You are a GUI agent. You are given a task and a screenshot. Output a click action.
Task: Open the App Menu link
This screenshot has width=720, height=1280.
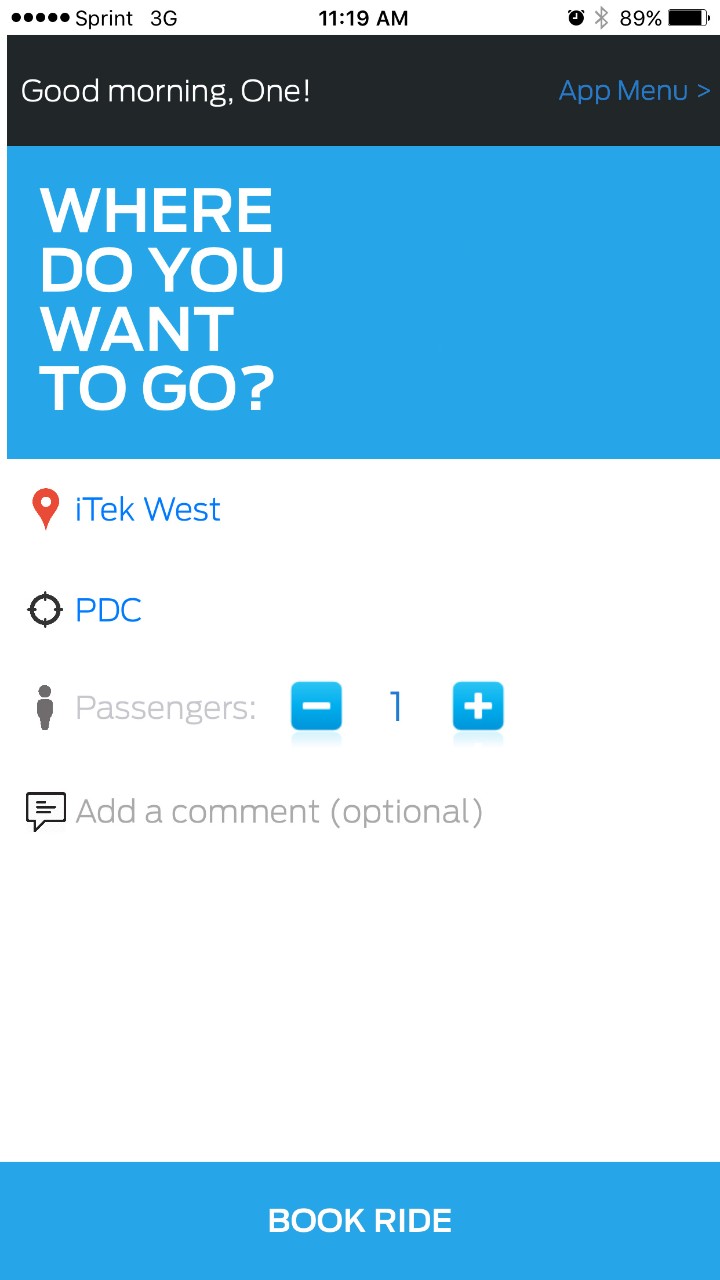pos(634,91)
